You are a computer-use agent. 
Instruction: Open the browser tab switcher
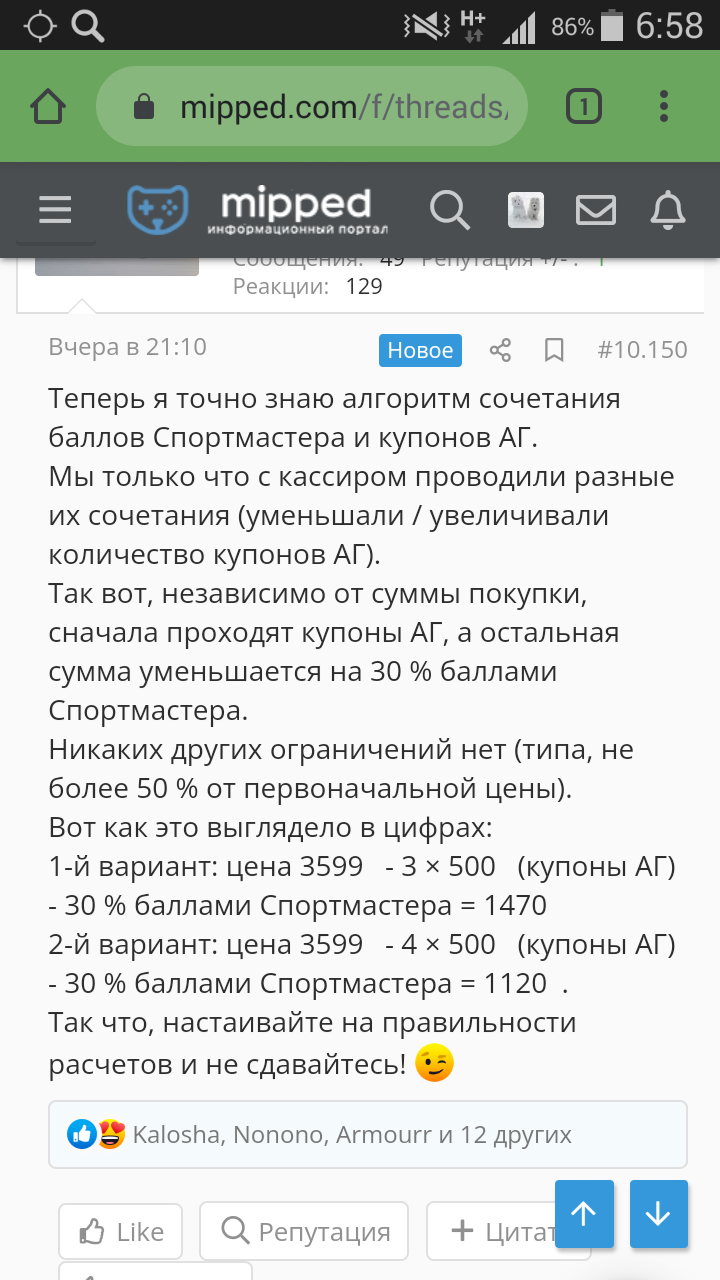(x=584, y=107)
